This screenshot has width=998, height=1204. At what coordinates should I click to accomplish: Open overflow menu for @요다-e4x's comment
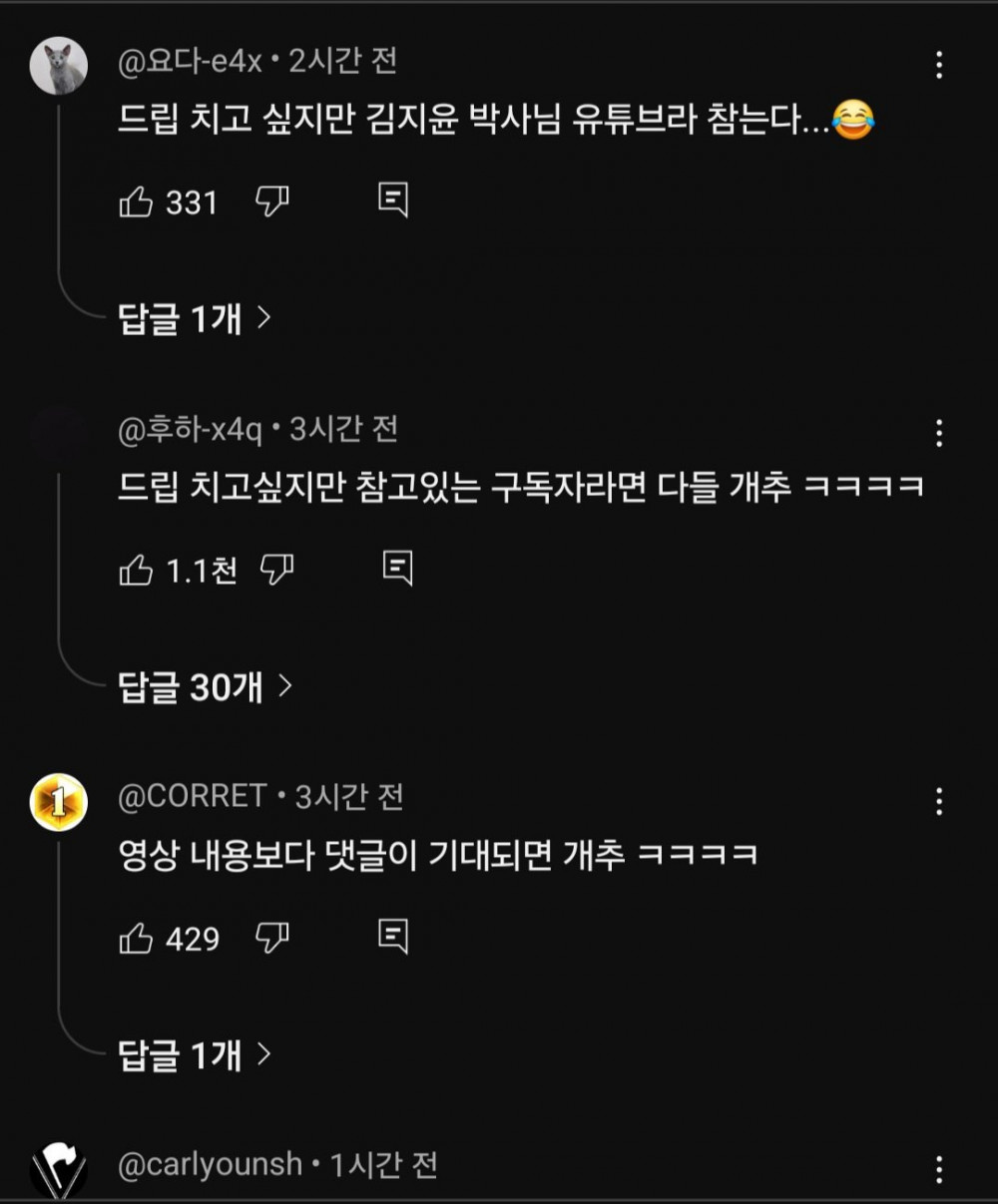click(939, 65)
